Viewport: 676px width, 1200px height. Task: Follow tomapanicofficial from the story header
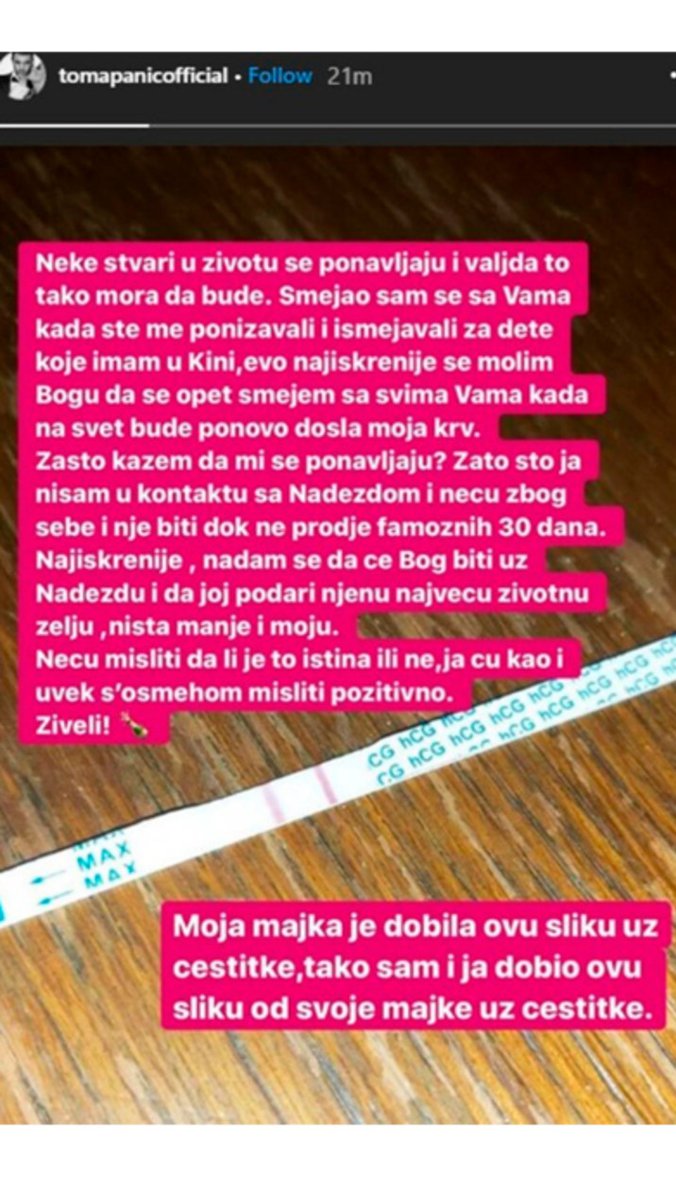pos(280,76)
